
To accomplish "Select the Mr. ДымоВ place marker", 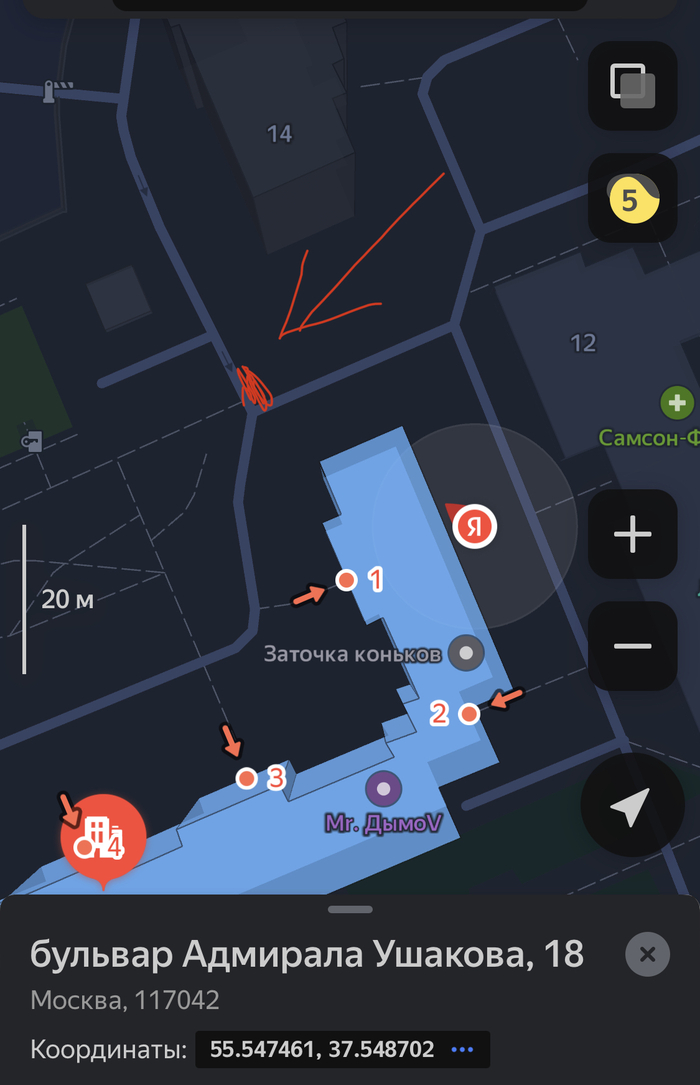I will click(383, 788).
